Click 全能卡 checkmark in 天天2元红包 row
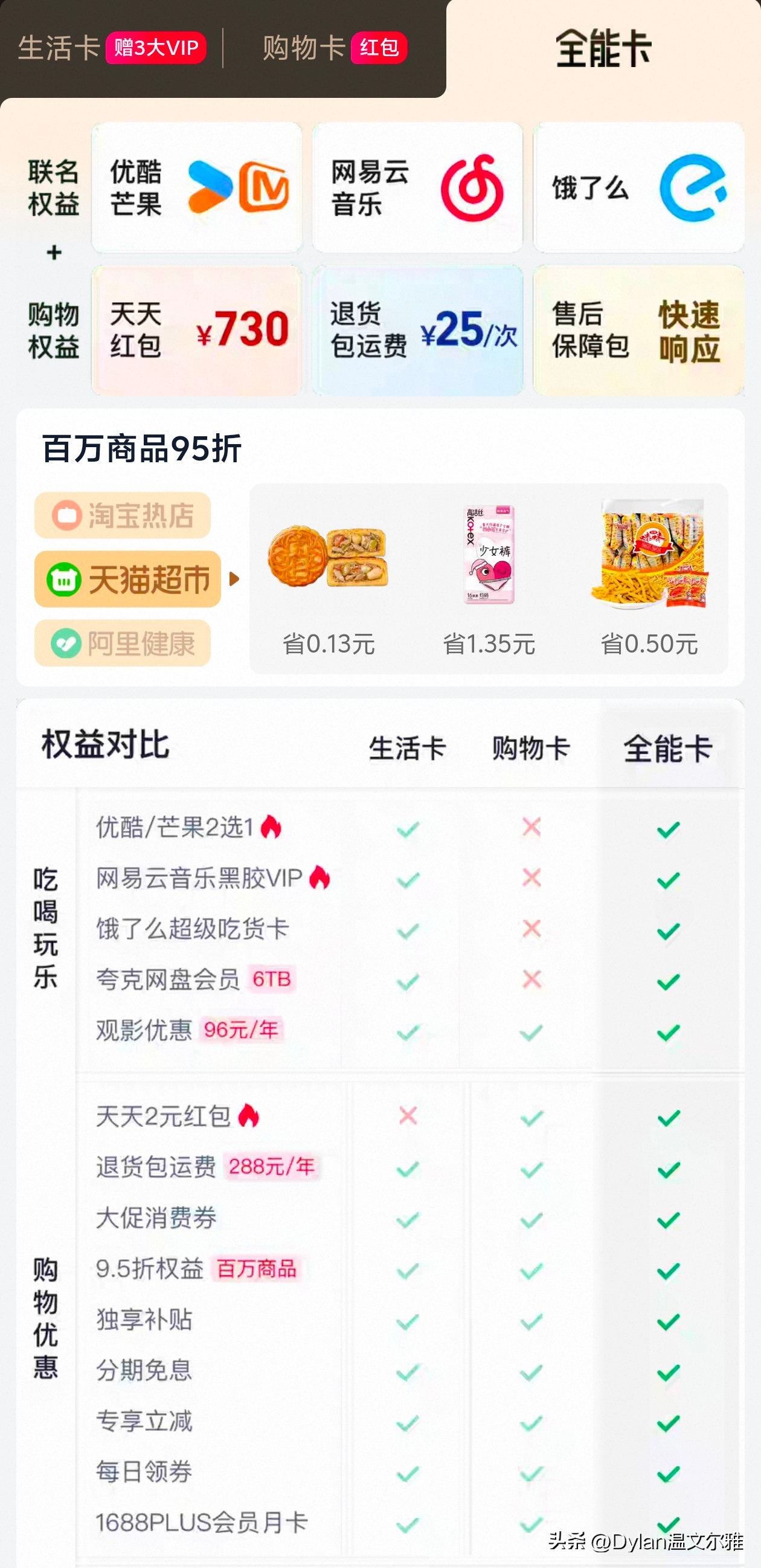 [x=668, y=1117]
